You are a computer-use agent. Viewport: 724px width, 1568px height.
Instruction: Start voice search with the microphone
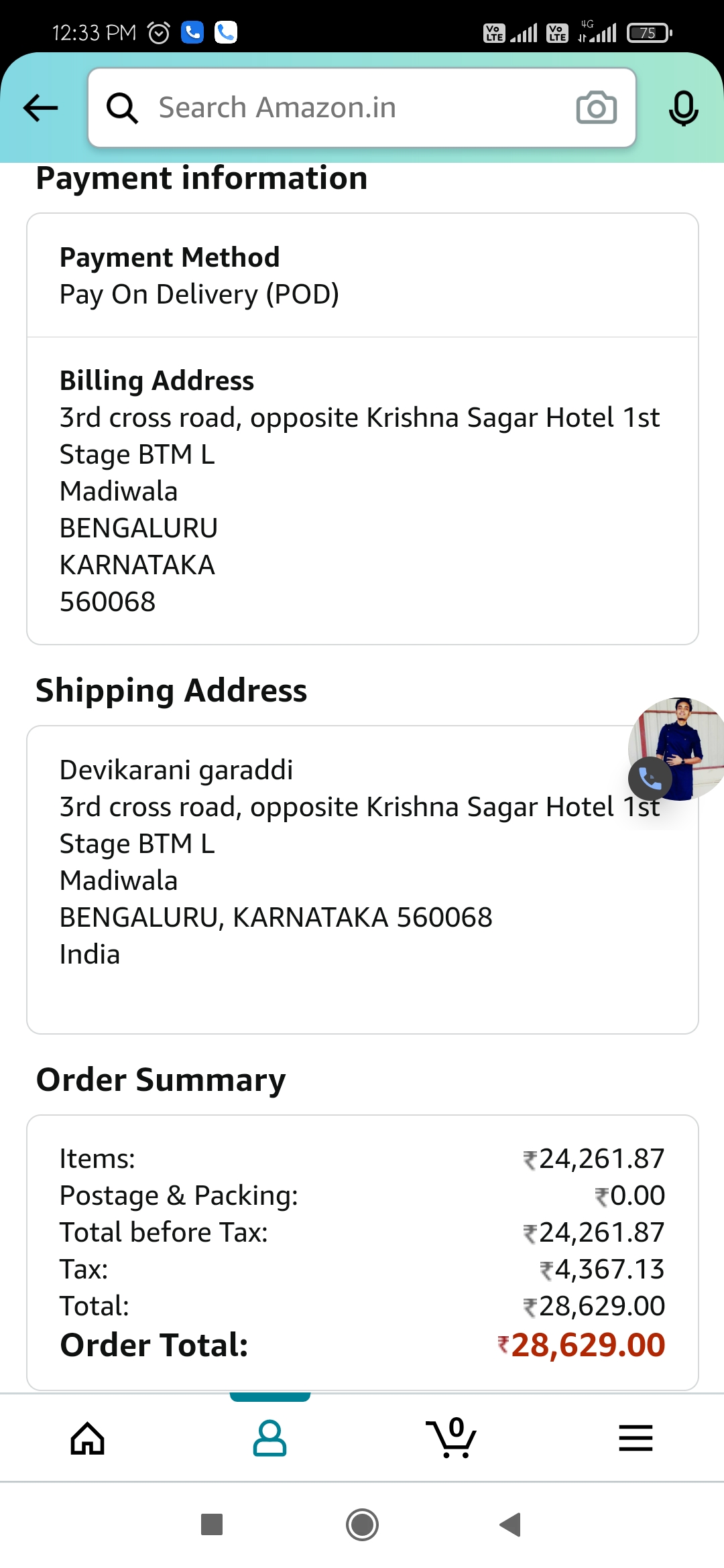click(683, 108)
